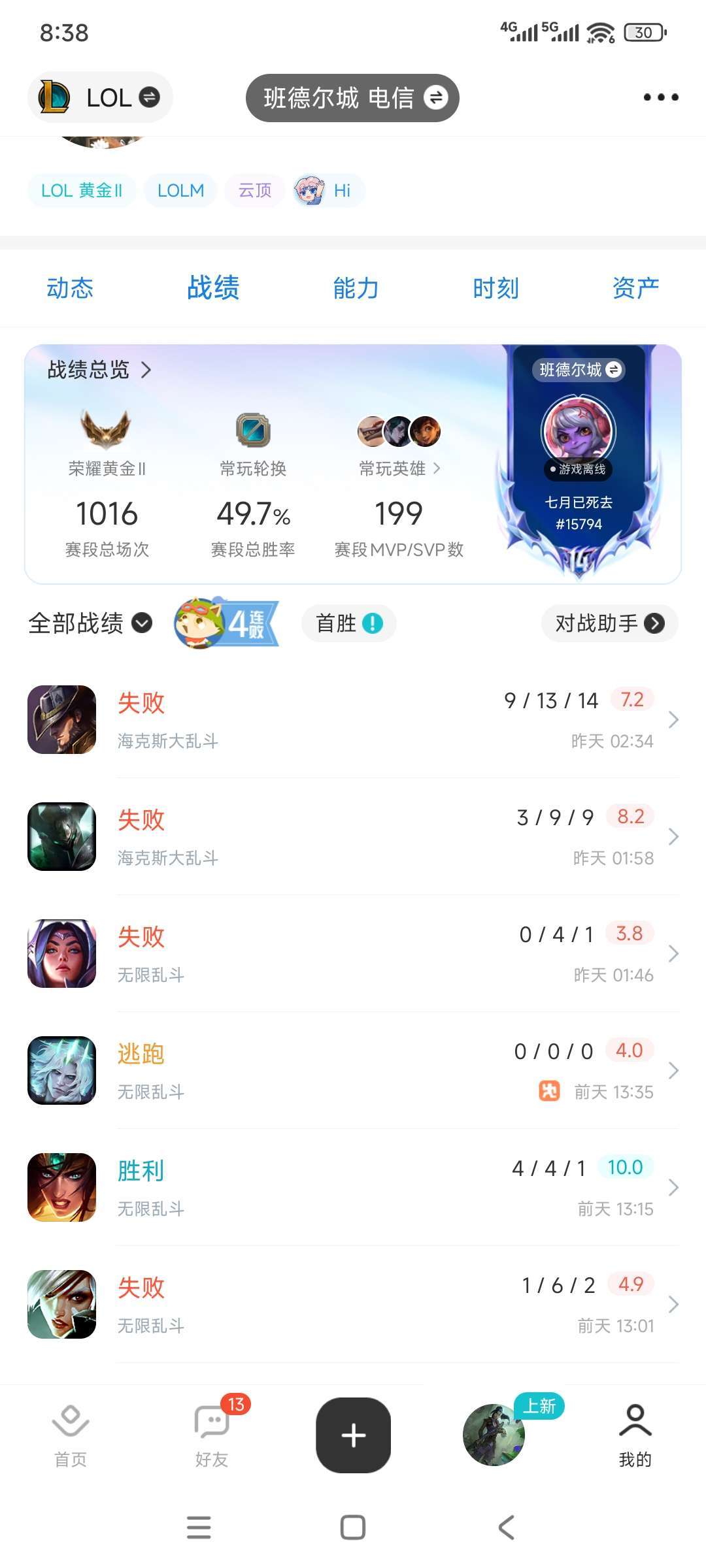The width and height of the screenshot is (706, 1568).
Task: Tap the black plus create post icon
Action: (x=353, y=1435)
